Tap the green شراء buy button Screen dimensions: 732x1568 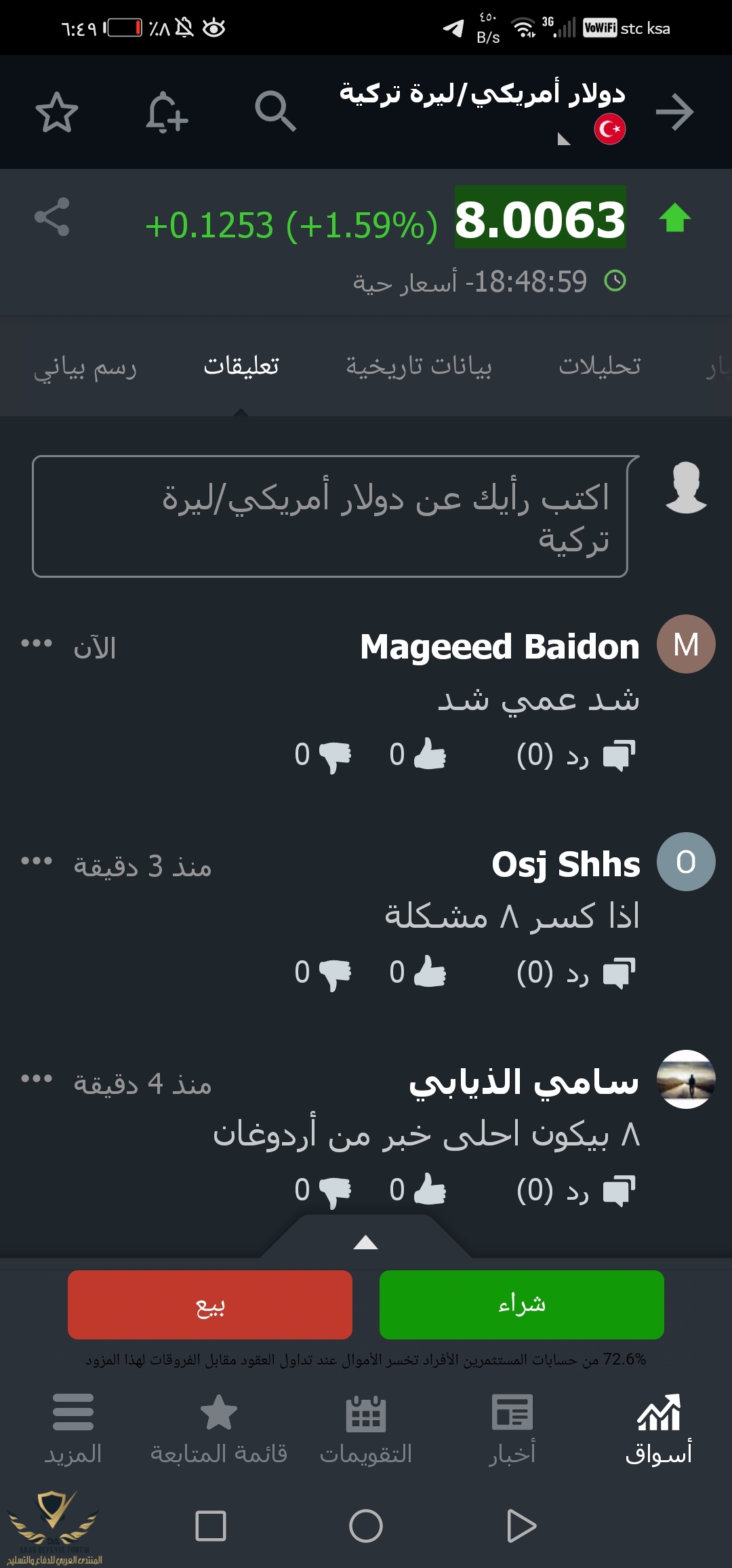coord(521,1304)
